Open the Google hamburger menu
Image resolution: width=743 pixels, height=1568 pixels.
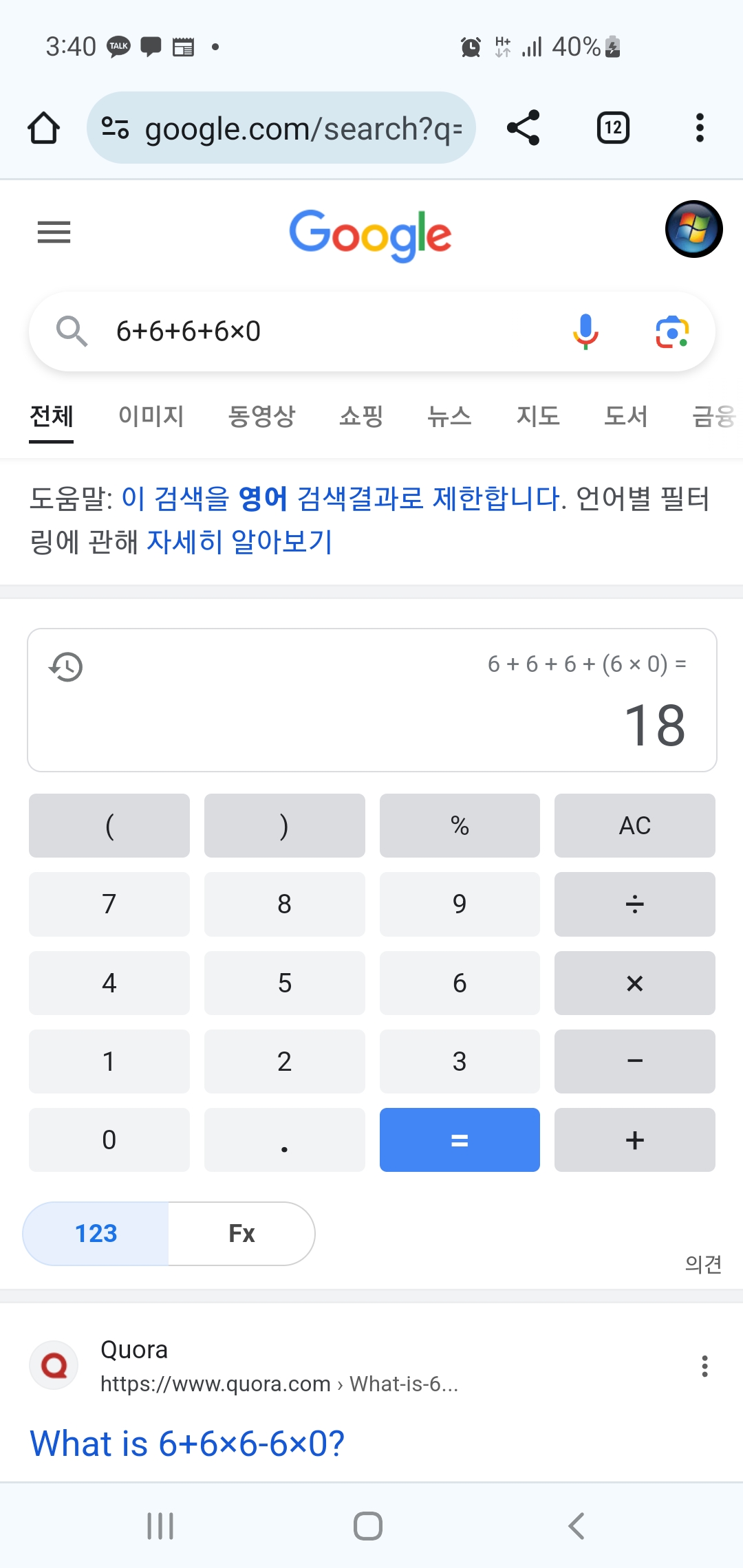tap(54, 232)
